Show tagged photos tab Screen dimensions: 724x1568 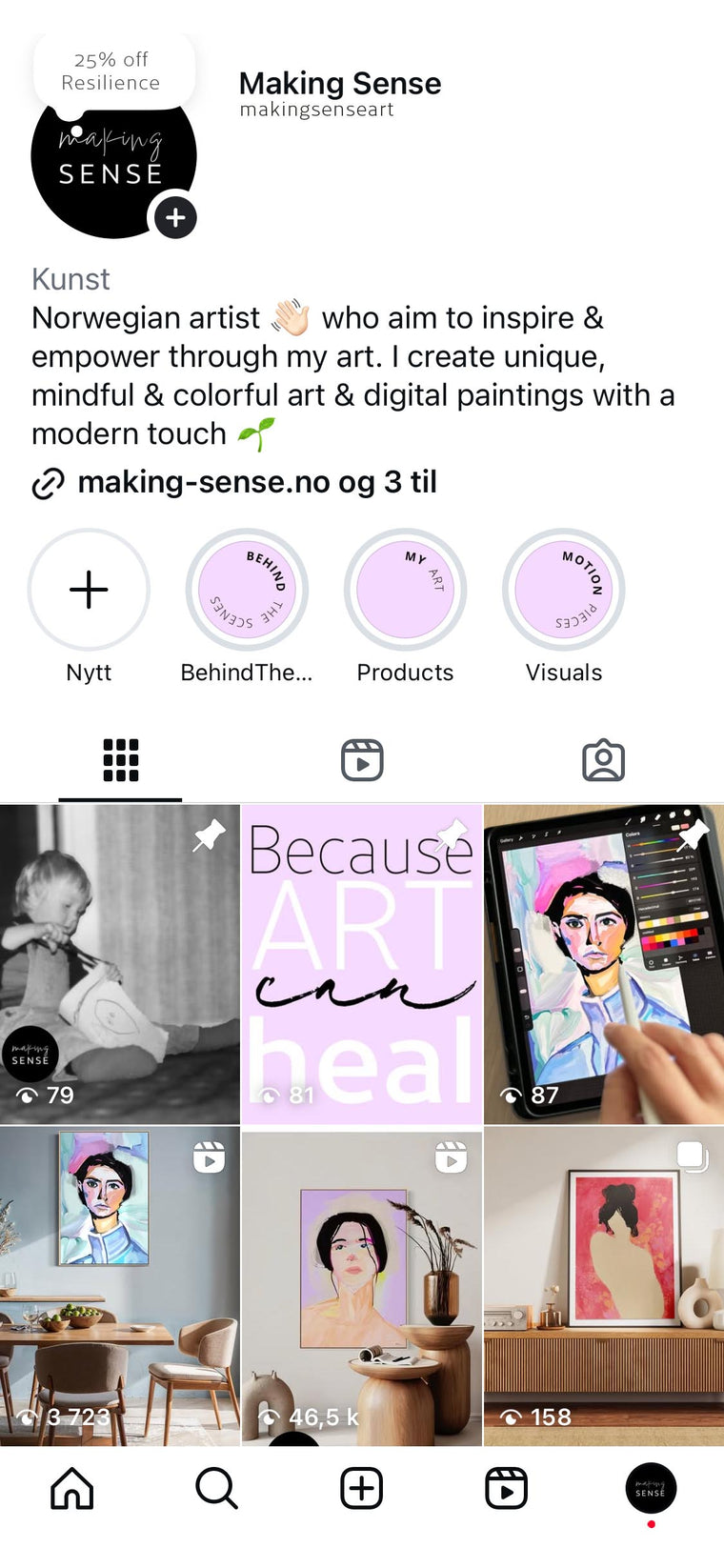point(603,760)
